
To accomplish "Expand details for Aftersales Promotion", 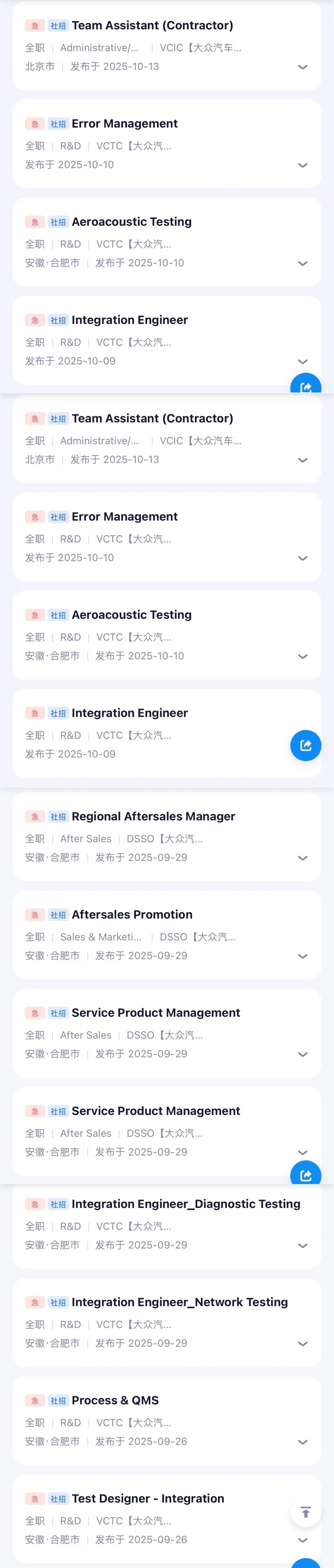I will click(x=302, y=956).
